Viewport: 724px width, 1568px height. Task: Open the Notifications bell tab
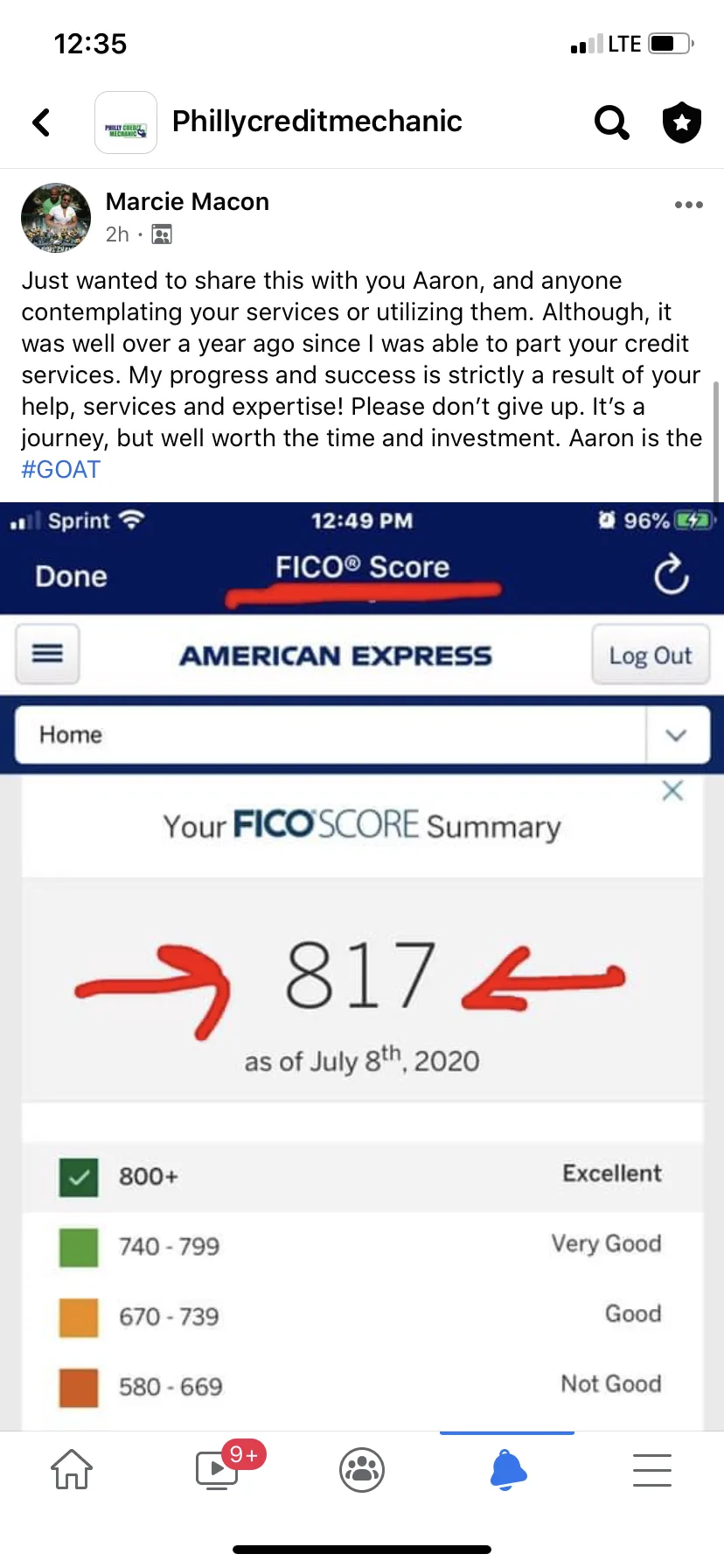(x=507, y=1470)
